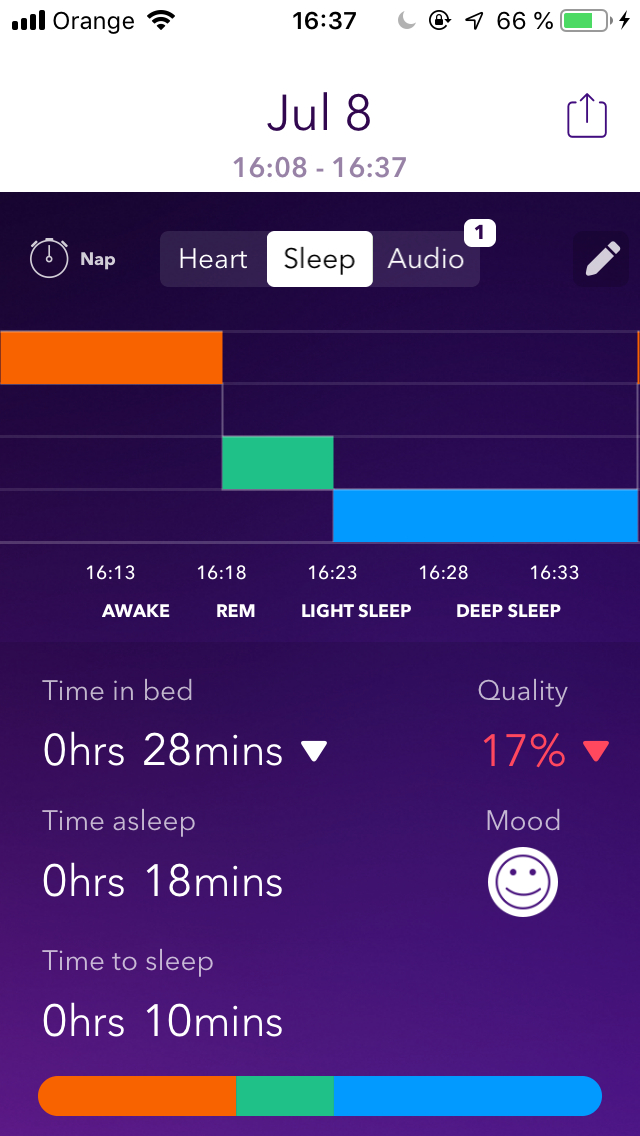
Task: Tap the Nap stopwatch icon
Action: point(49,259)
